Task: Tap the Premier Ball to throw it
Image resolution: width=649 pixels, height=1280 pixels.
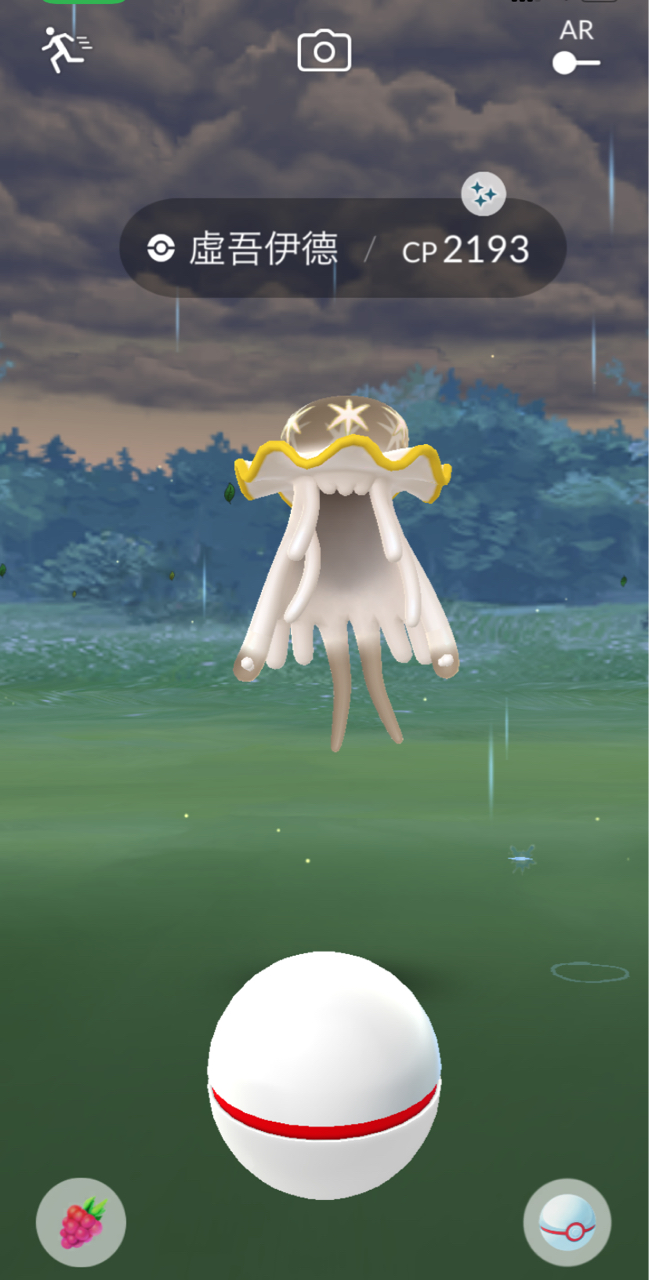Action: coord(324,1075)
